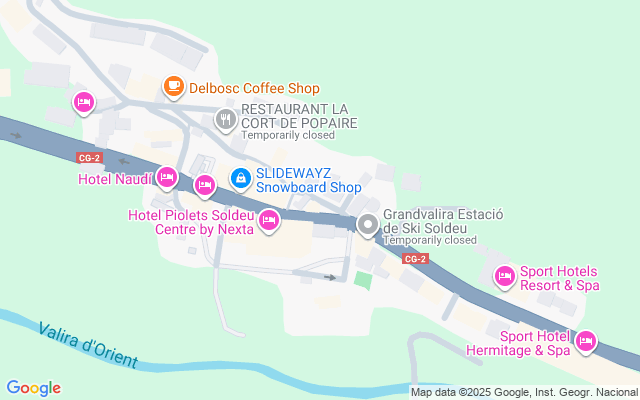Select Hotel Piolets Soldeu Centre pin
Viewport: 640px width, 400px height.
(x=268, y=220)
